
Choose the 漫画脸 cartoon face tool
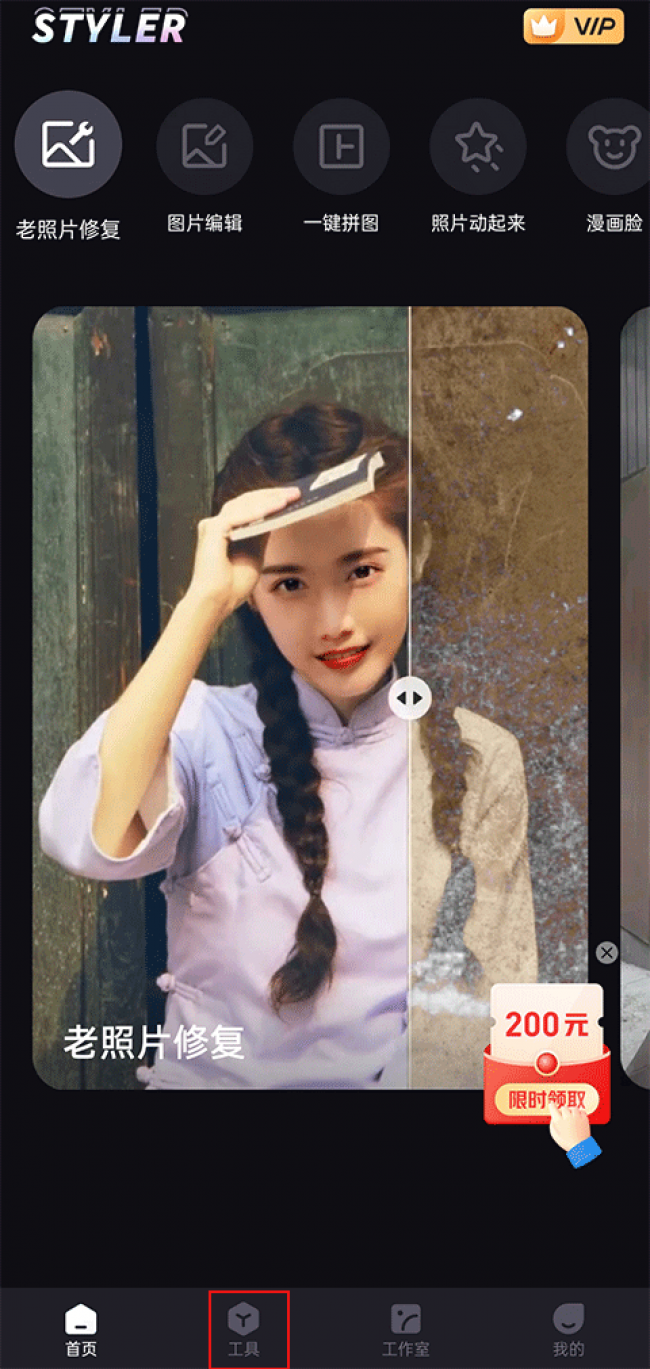pyautogui.click(x=612, y=146)
